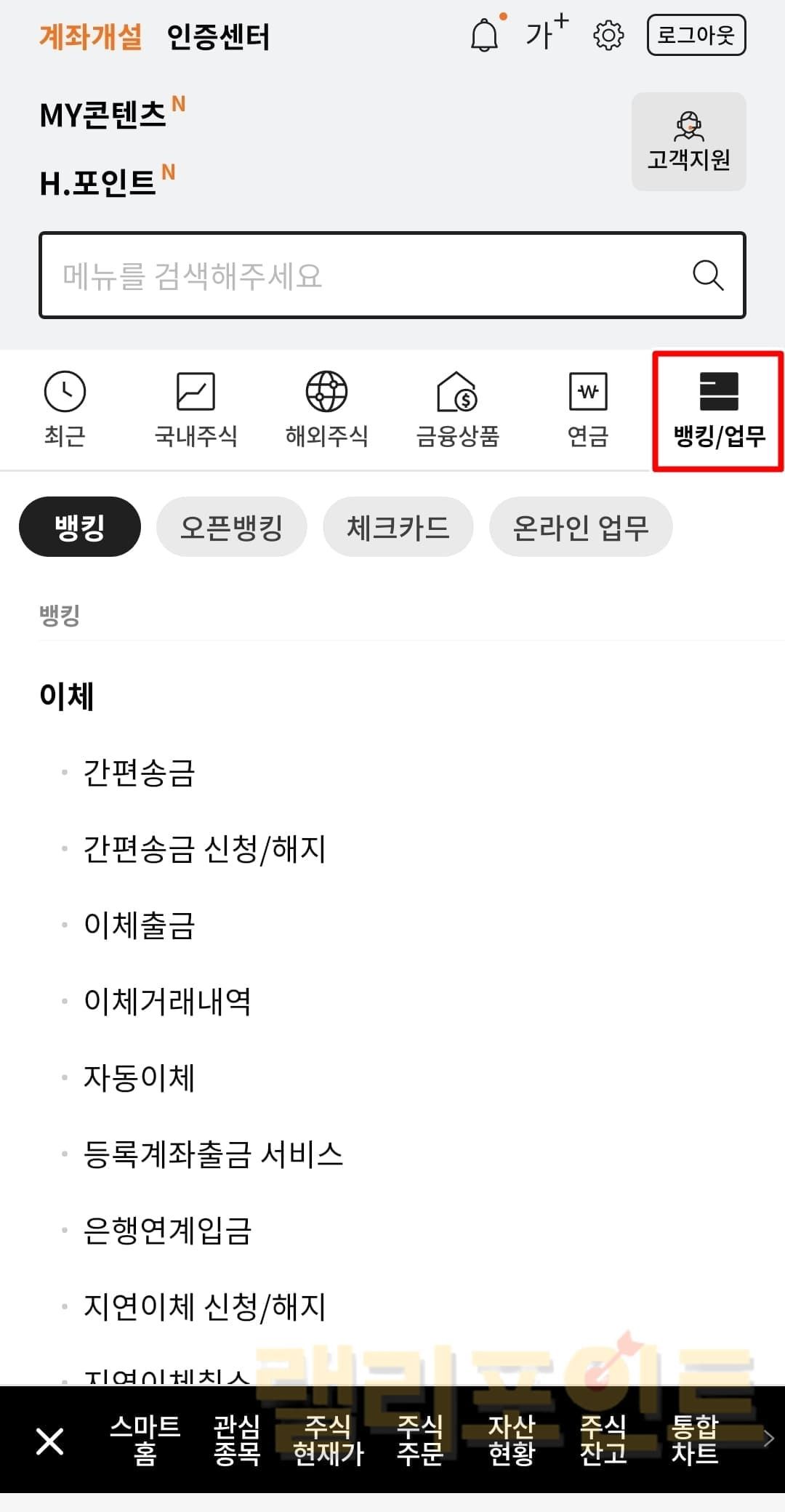Viewport: 785px width, 1512px height.
Task: Focus the menu search field
Action: 363,276
